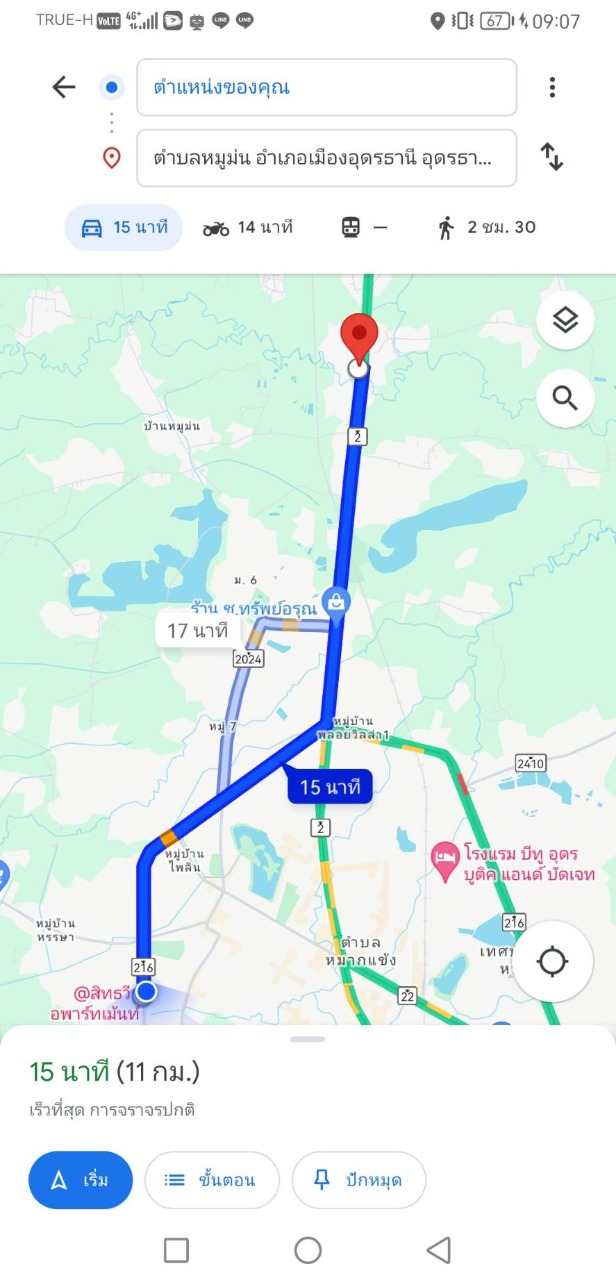Open the map layers button
The image size is (616, 1280).
click(x=566, y=321)
